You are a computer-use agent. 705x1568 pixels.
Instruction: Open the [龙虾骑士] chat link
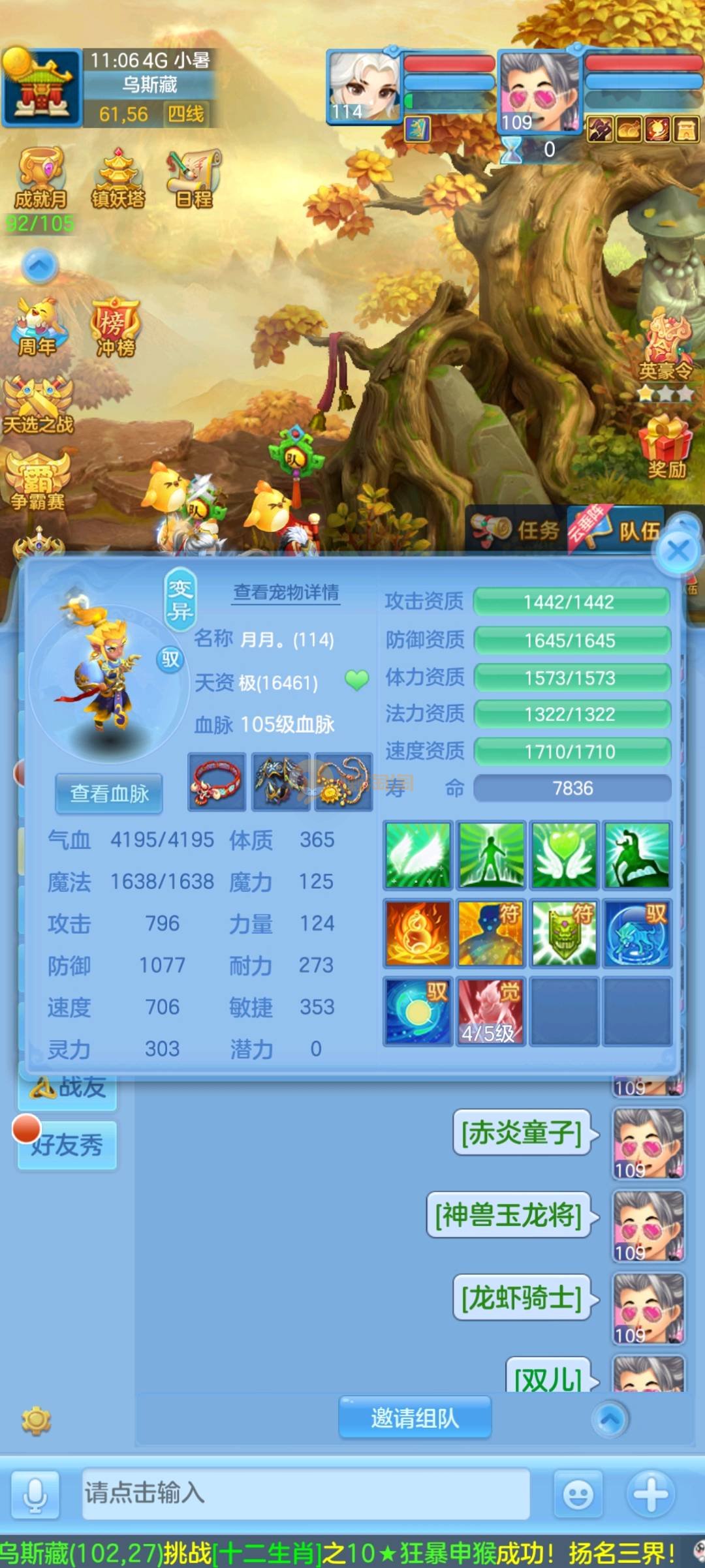[522, 1298]
